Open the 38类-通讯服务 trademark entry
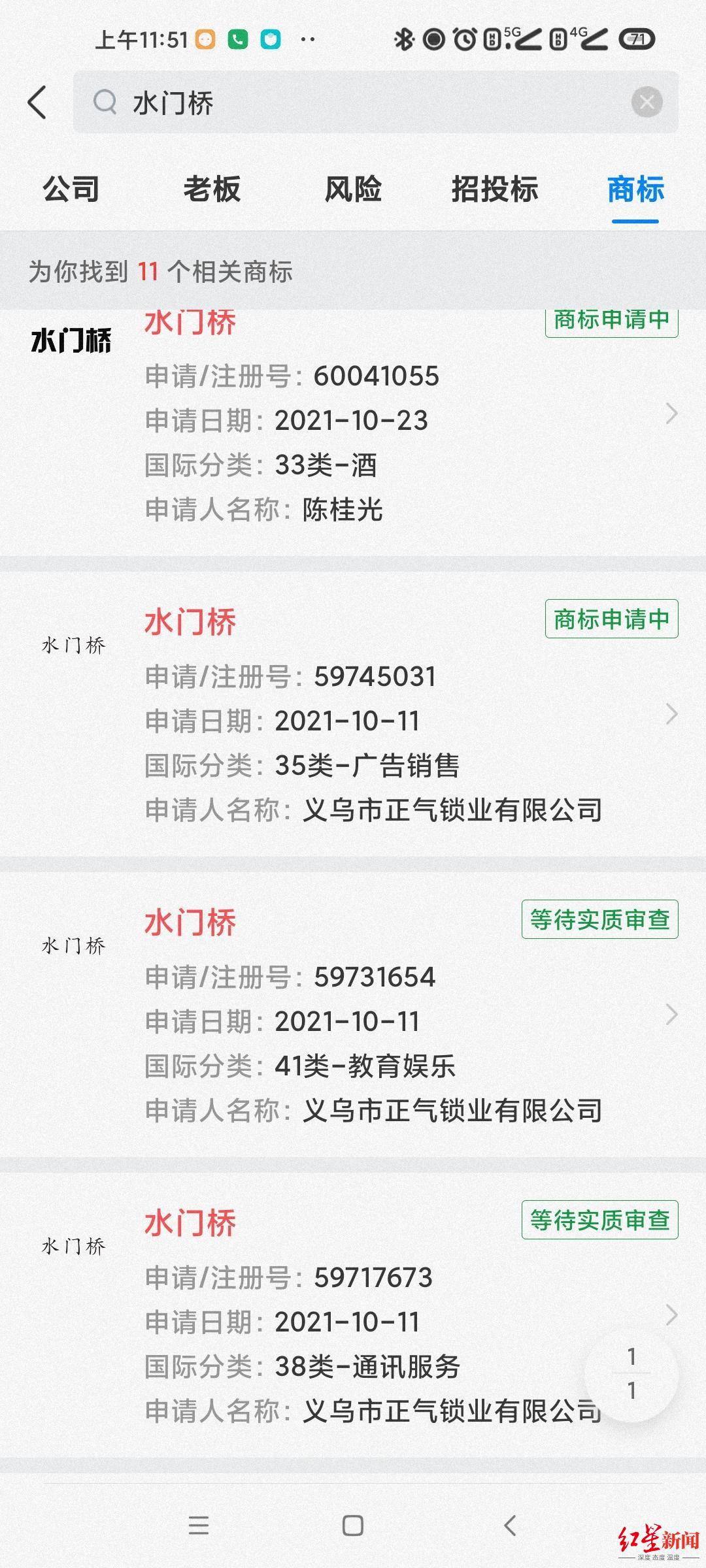 tap(353, 1315)
